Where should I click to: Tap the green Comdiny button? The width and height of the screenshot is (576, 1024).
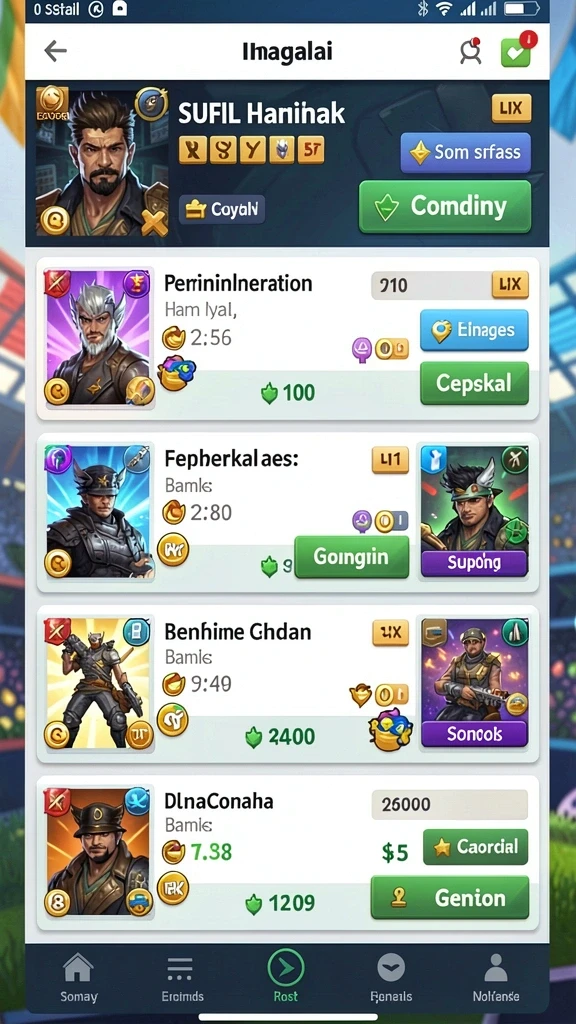pyautogui.click(x=445, y=206)
